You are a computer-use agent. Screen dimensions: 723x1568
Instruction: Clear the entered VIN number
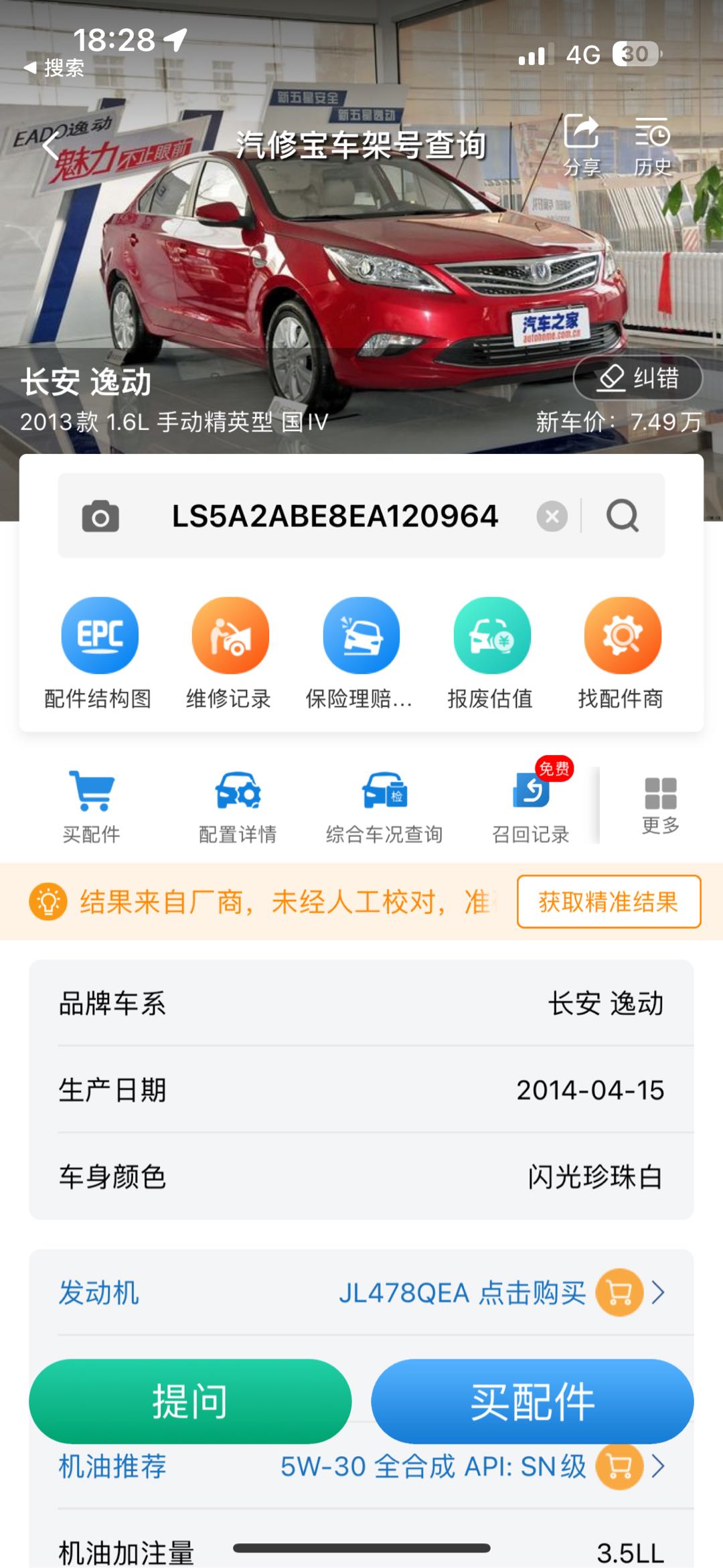552,516
